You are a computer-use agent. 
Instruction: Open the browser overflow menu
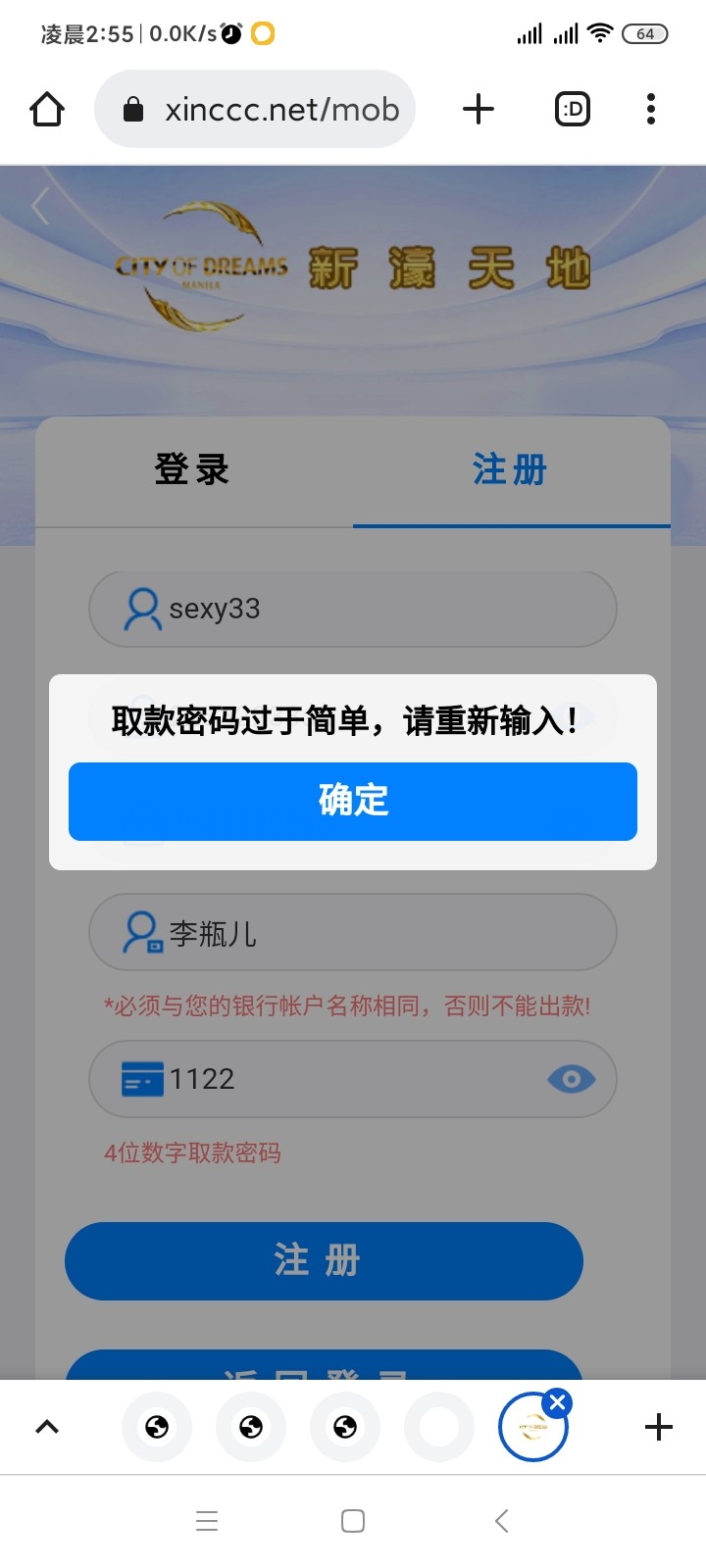(650, 109)
